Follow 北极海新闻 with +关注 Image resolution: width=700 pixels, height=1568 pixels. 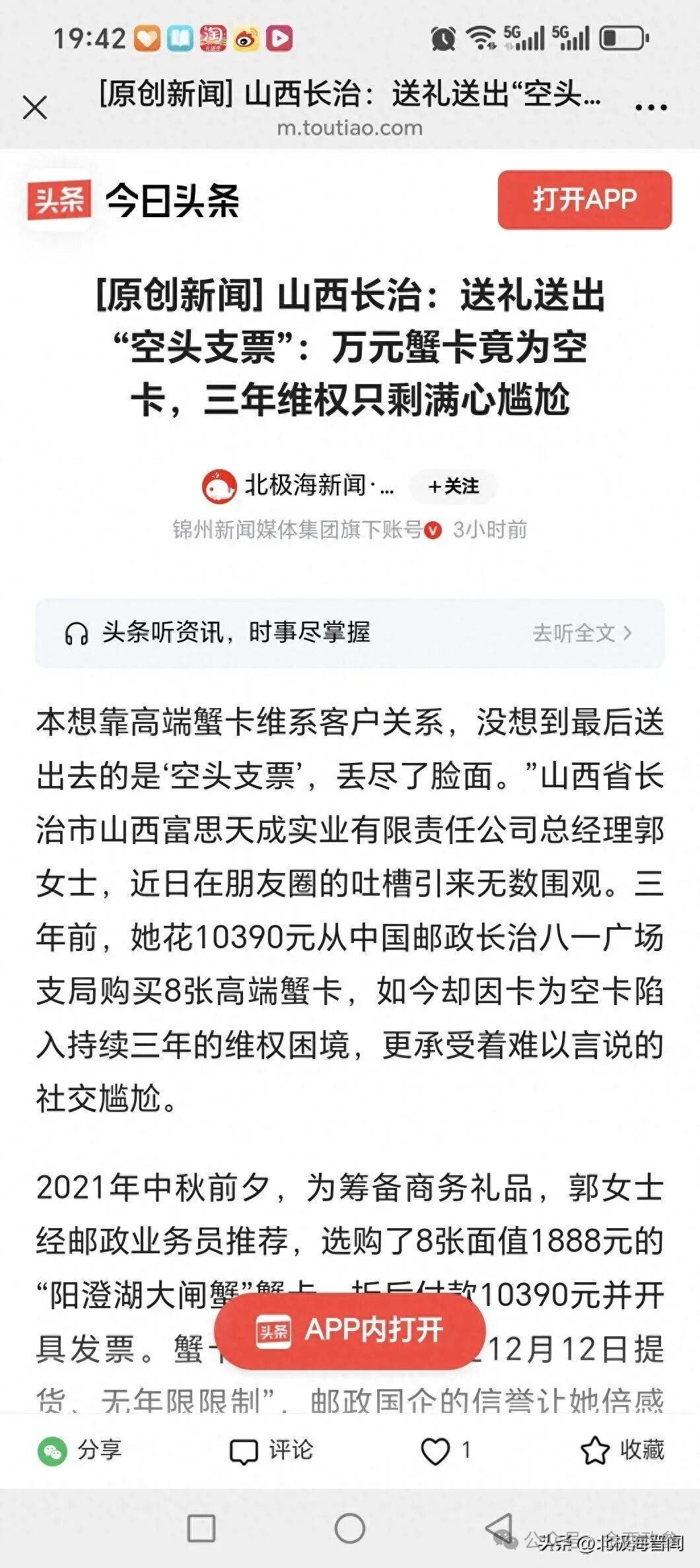click(x=453, y=486)
